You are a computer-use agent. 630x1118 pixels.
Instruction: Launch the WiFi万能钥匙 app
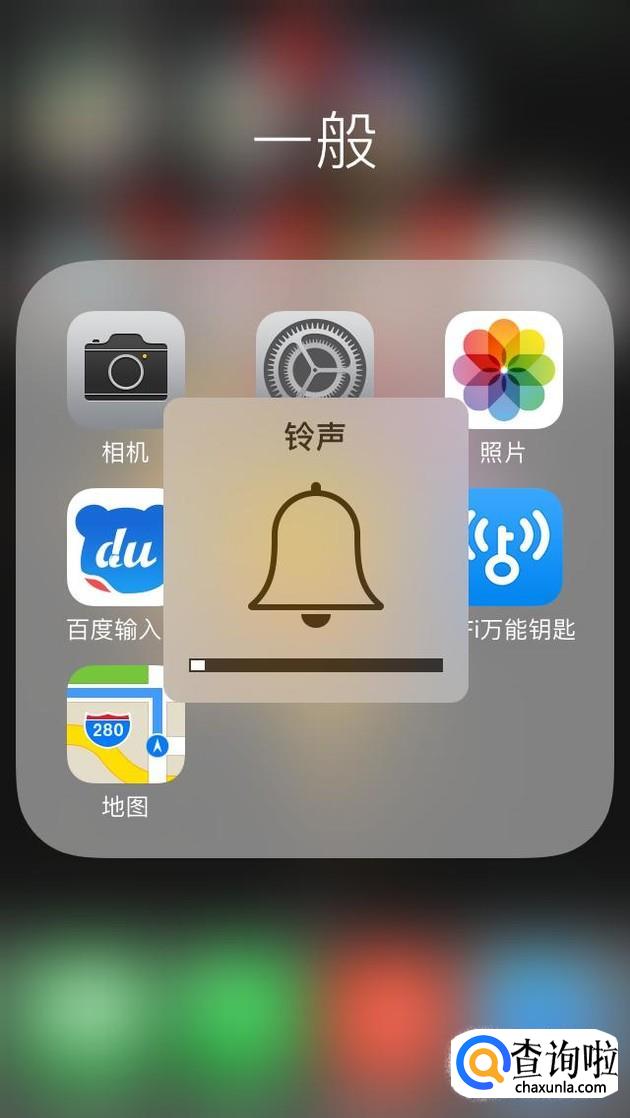tap(516, 546)
